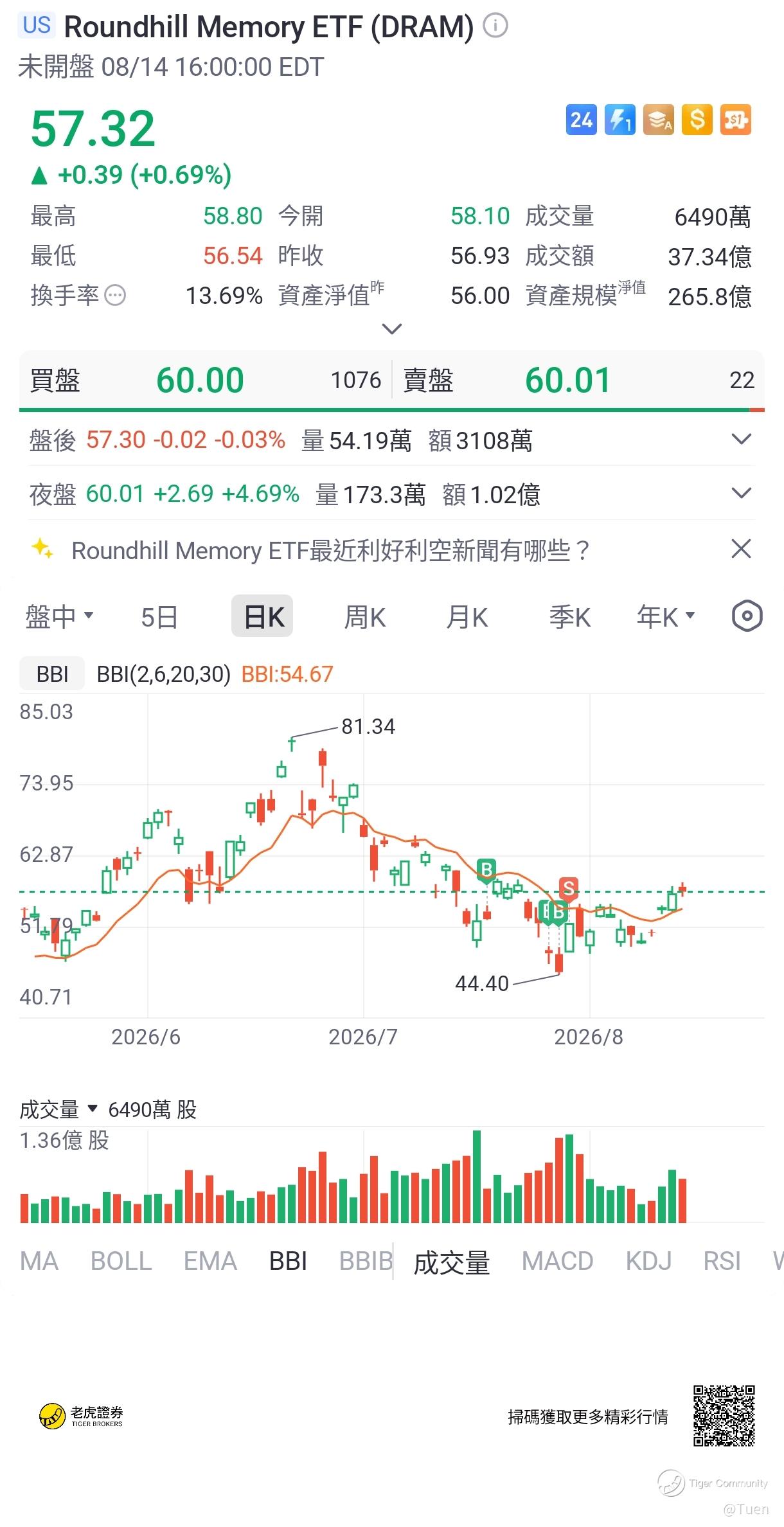Expand the 盤後 after-hours row
The width and height of the screenshot is (784, 1527).
click(x=742, y=440)
